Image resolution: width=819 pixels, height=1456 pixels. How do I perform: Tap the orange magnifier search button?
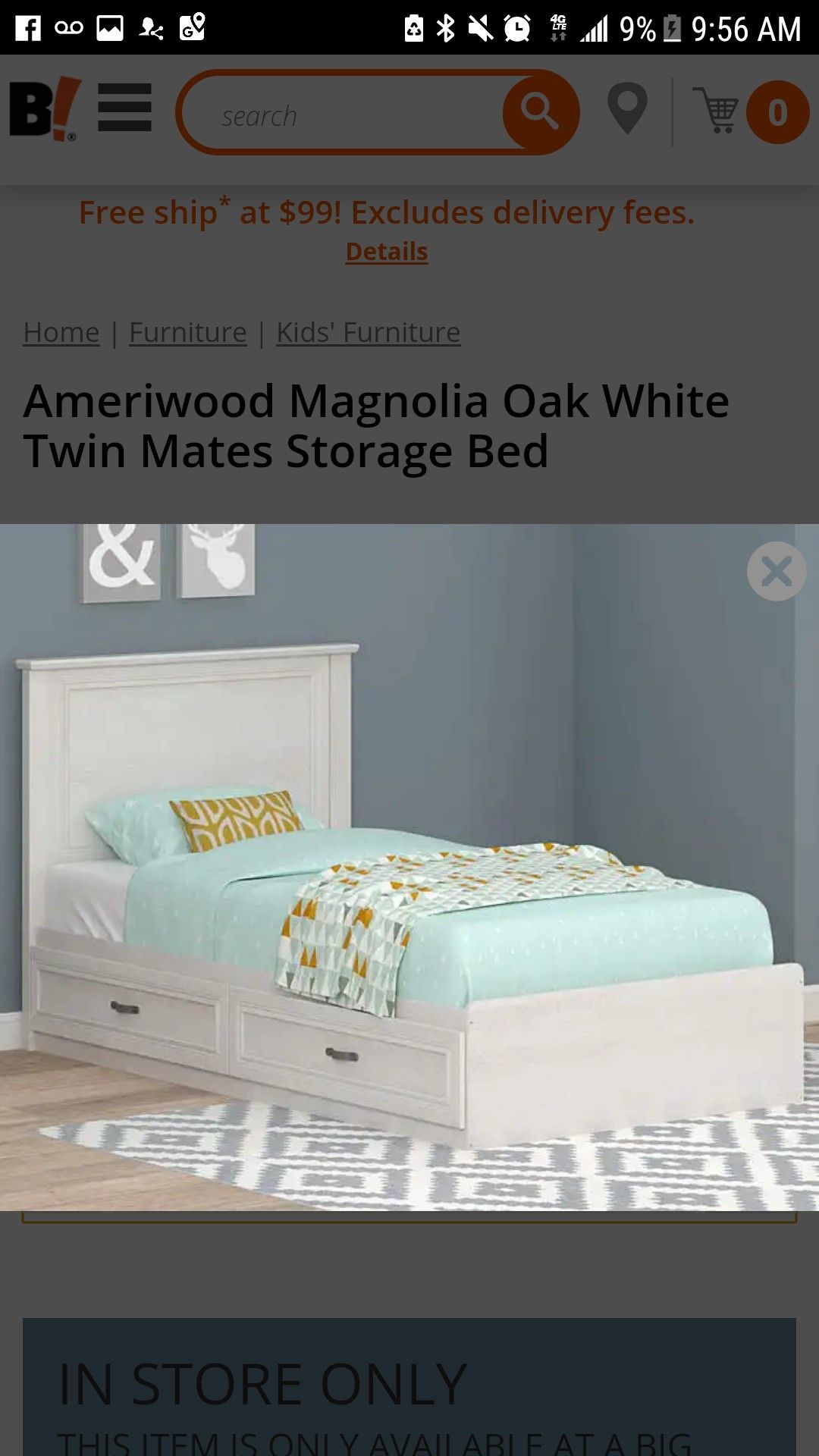[x=540, y=112]
